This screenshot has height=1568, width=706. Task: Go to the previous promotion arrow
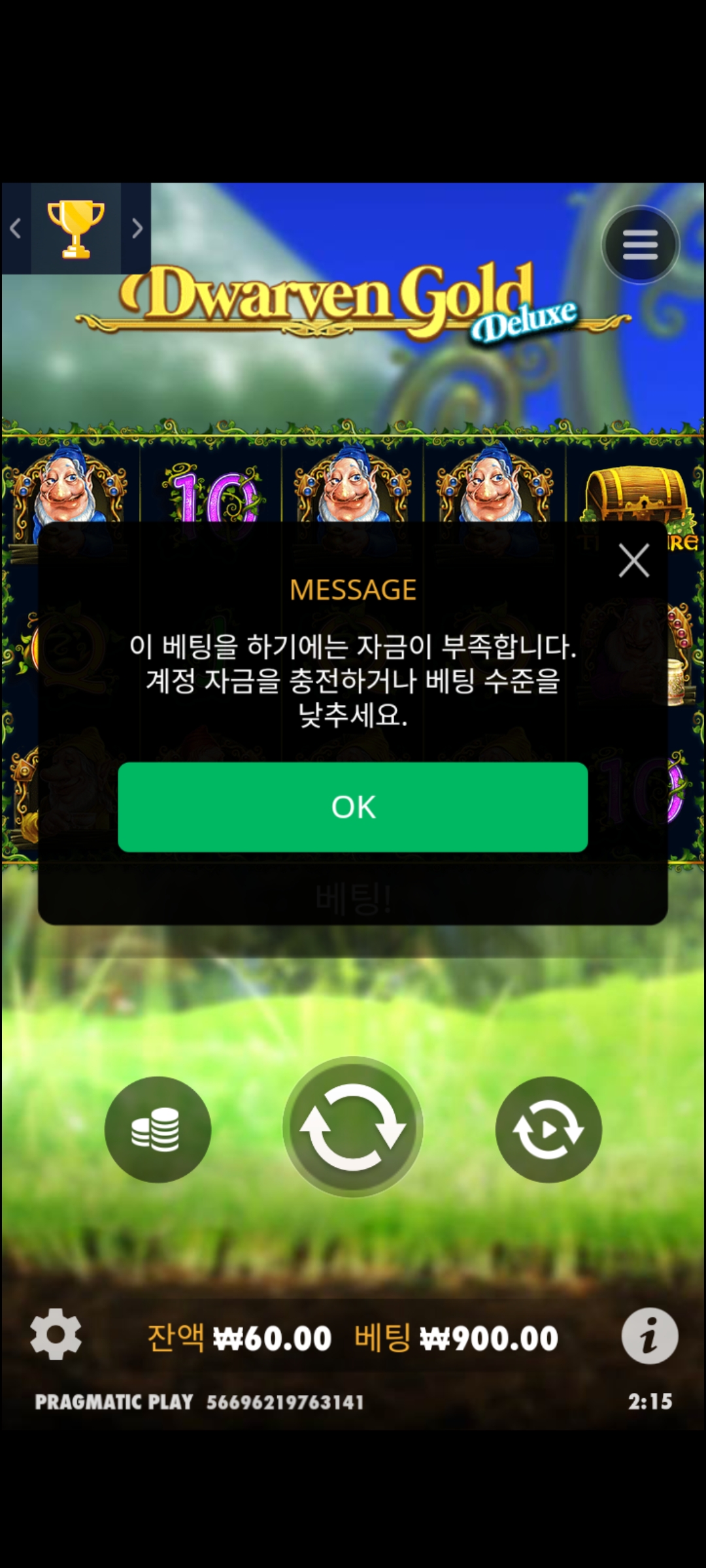16,229
